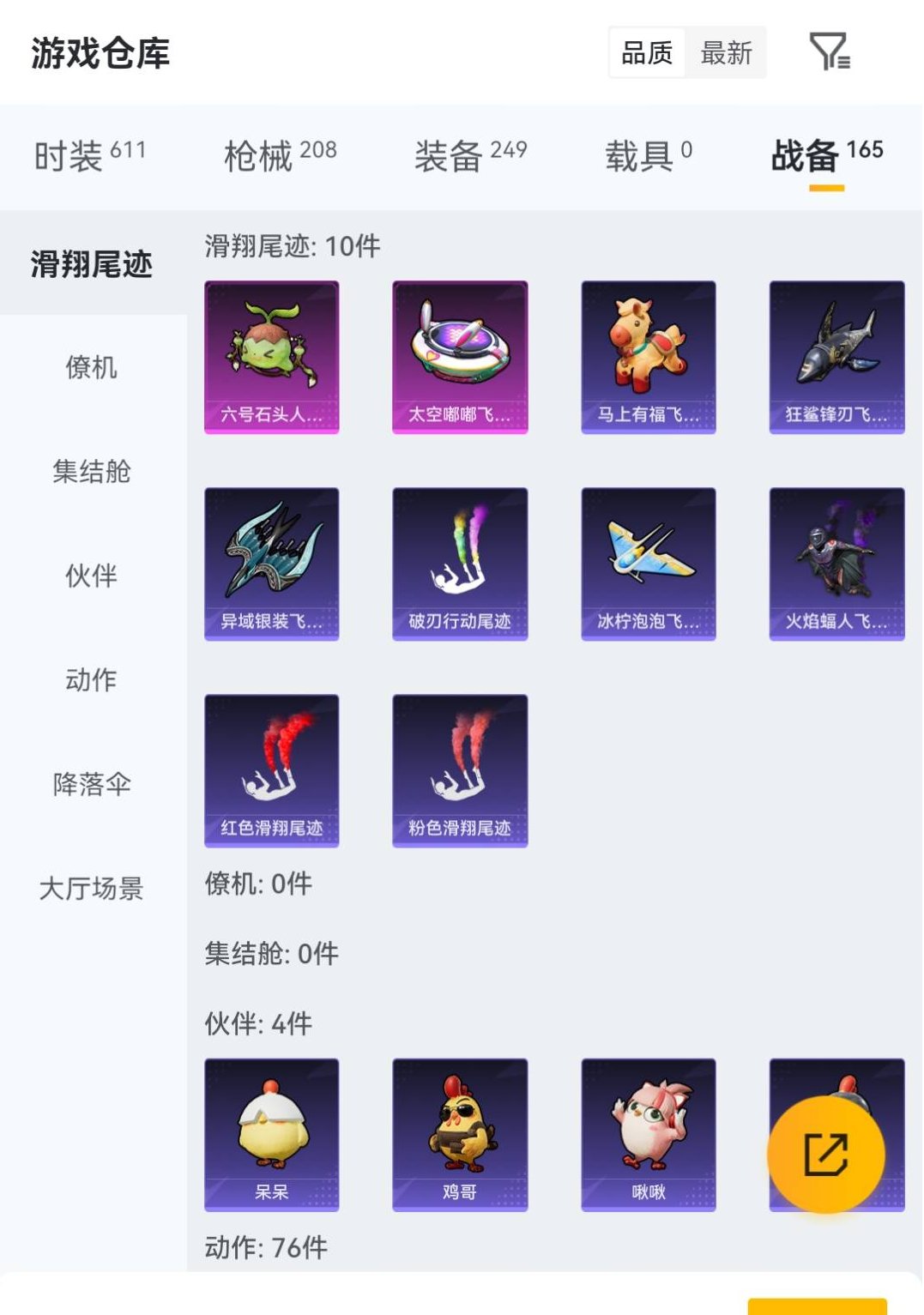The width and height of the screenshot is (924, 1315).
Task: Open the filter funnel icon
Action: 830,53
